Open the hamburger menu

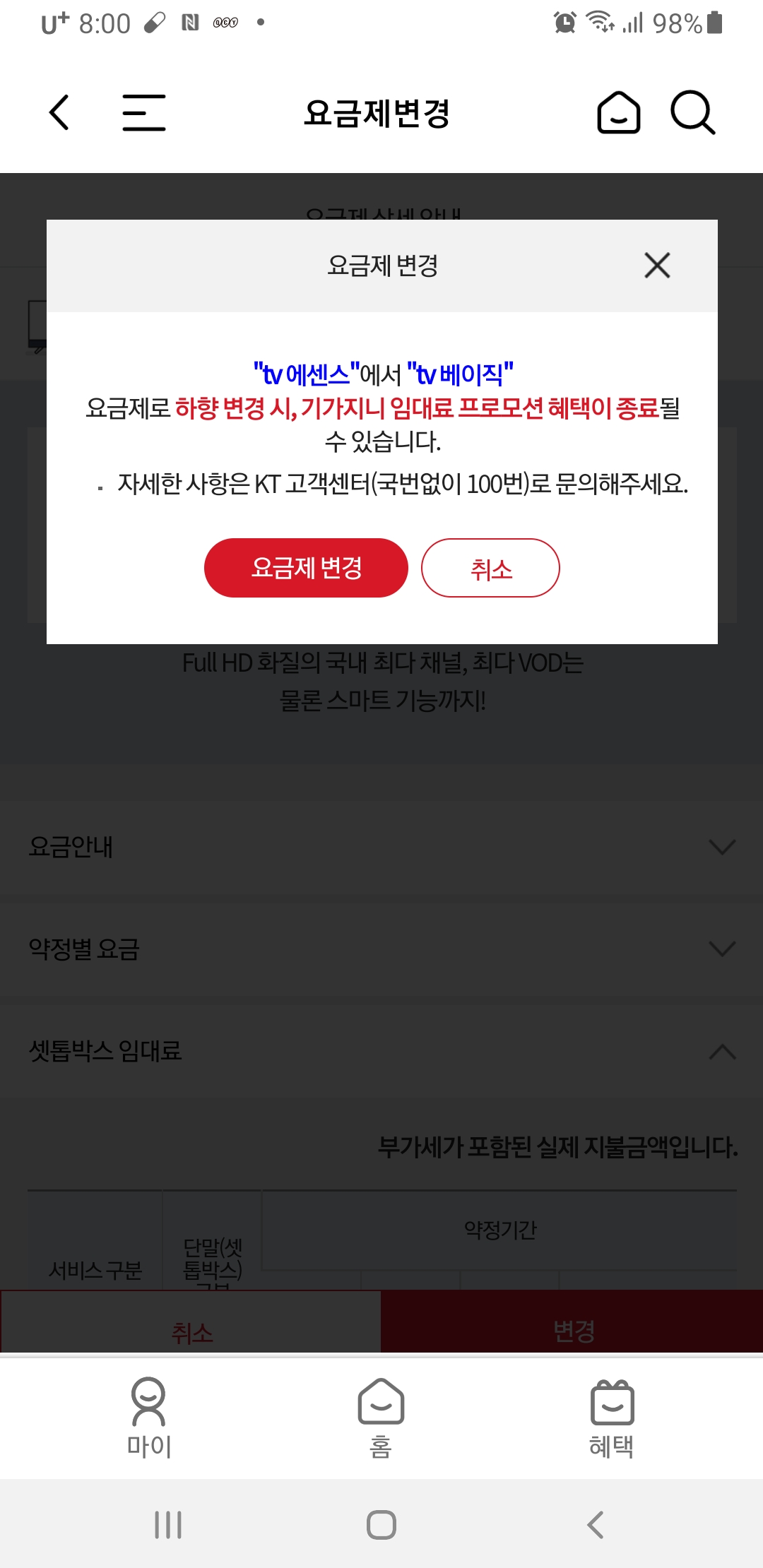[144, 112]
